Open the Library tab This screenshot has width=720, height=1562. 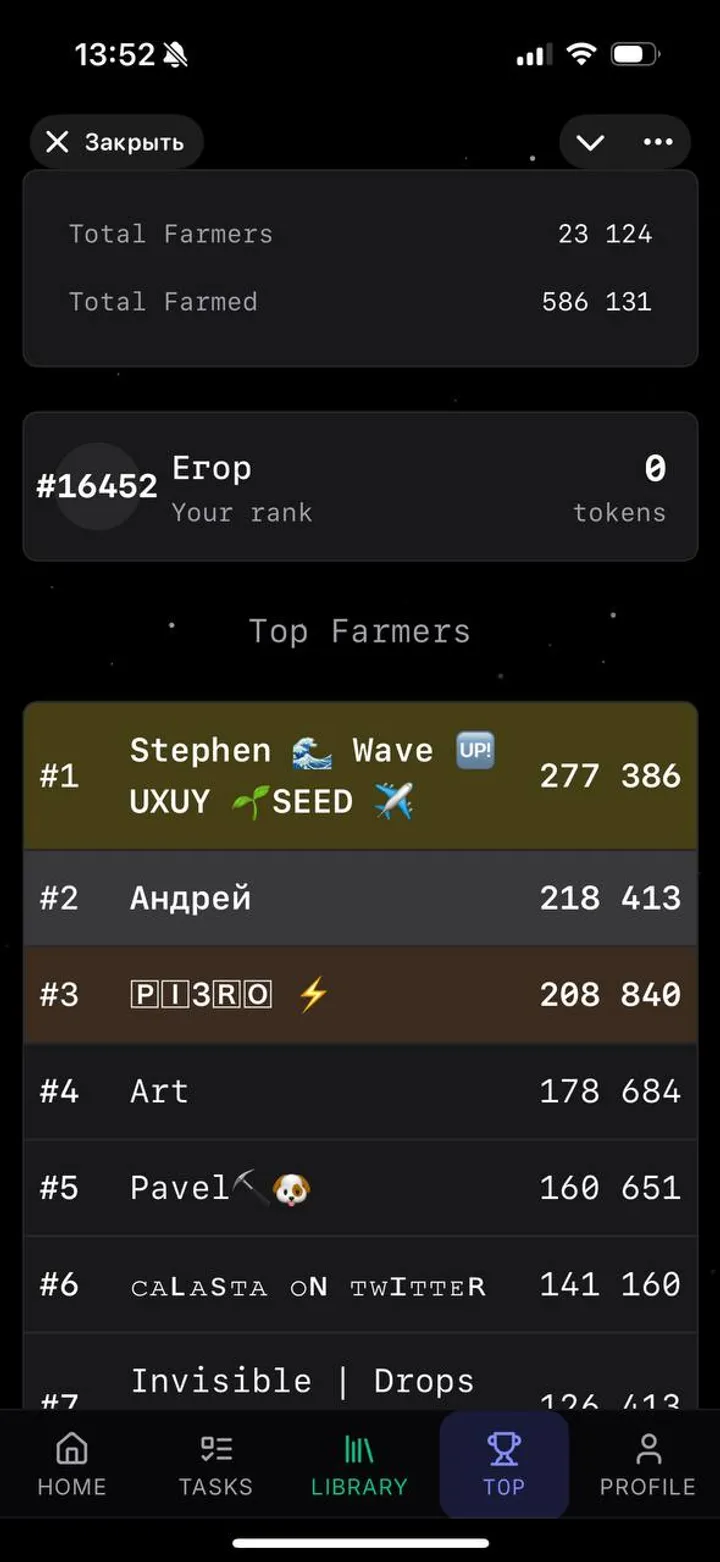coord(359,1464)
